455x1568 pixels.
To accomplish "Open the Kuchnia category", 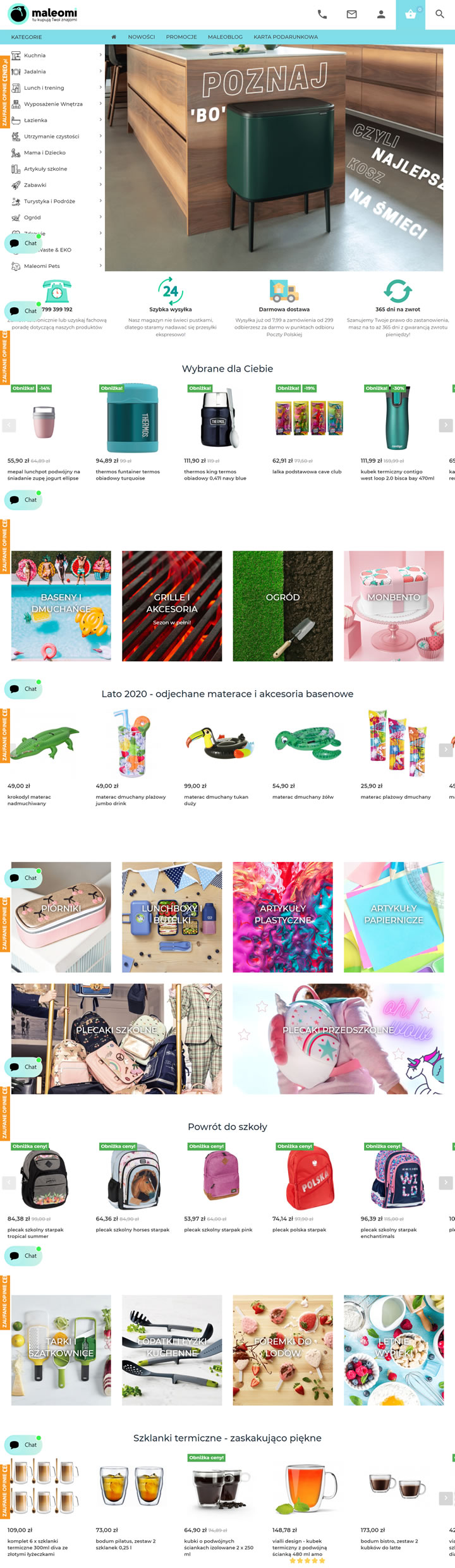I will tap(35, 56).
